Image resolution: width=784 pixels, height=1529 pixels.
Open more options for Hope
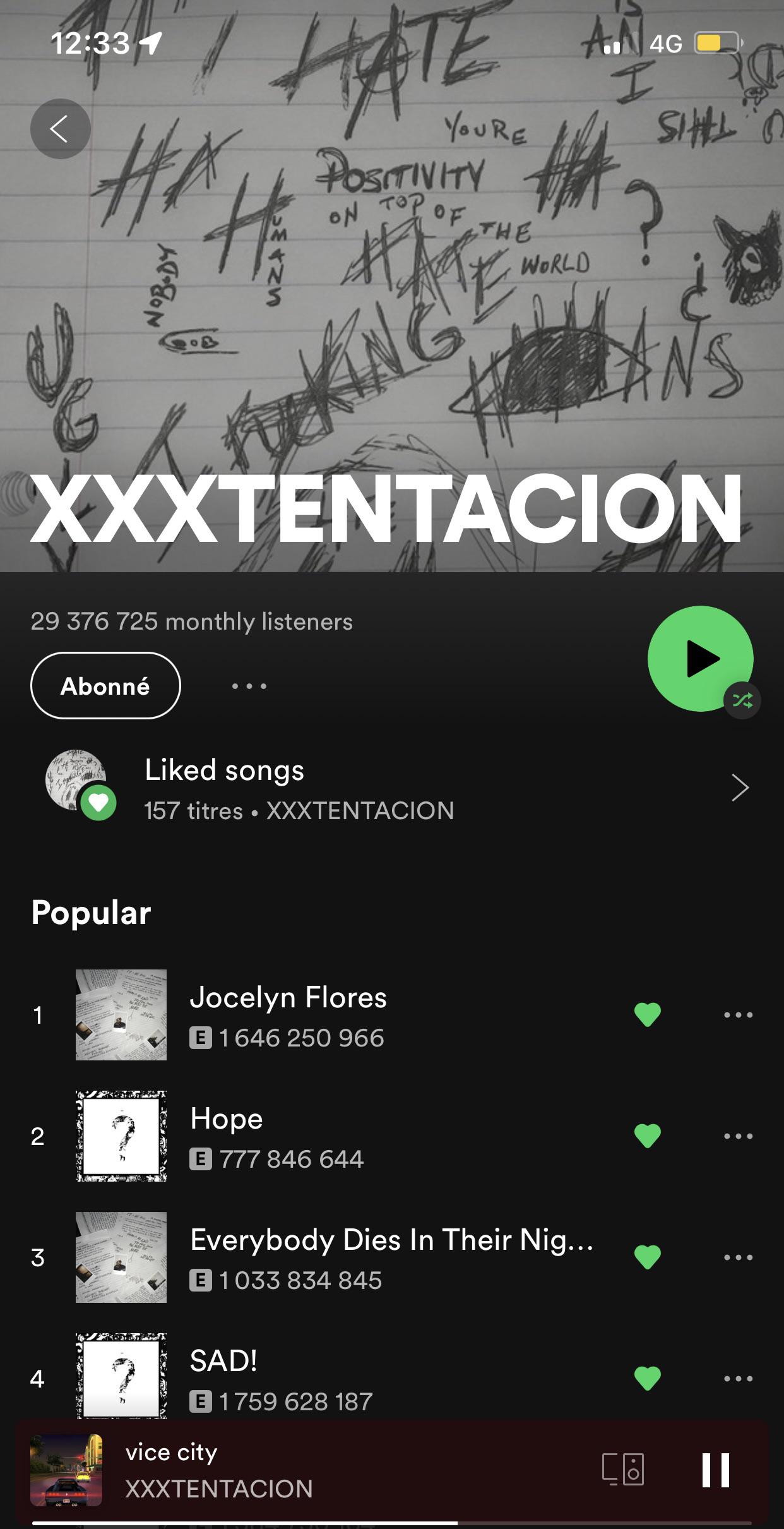[x=738, y=1136]
